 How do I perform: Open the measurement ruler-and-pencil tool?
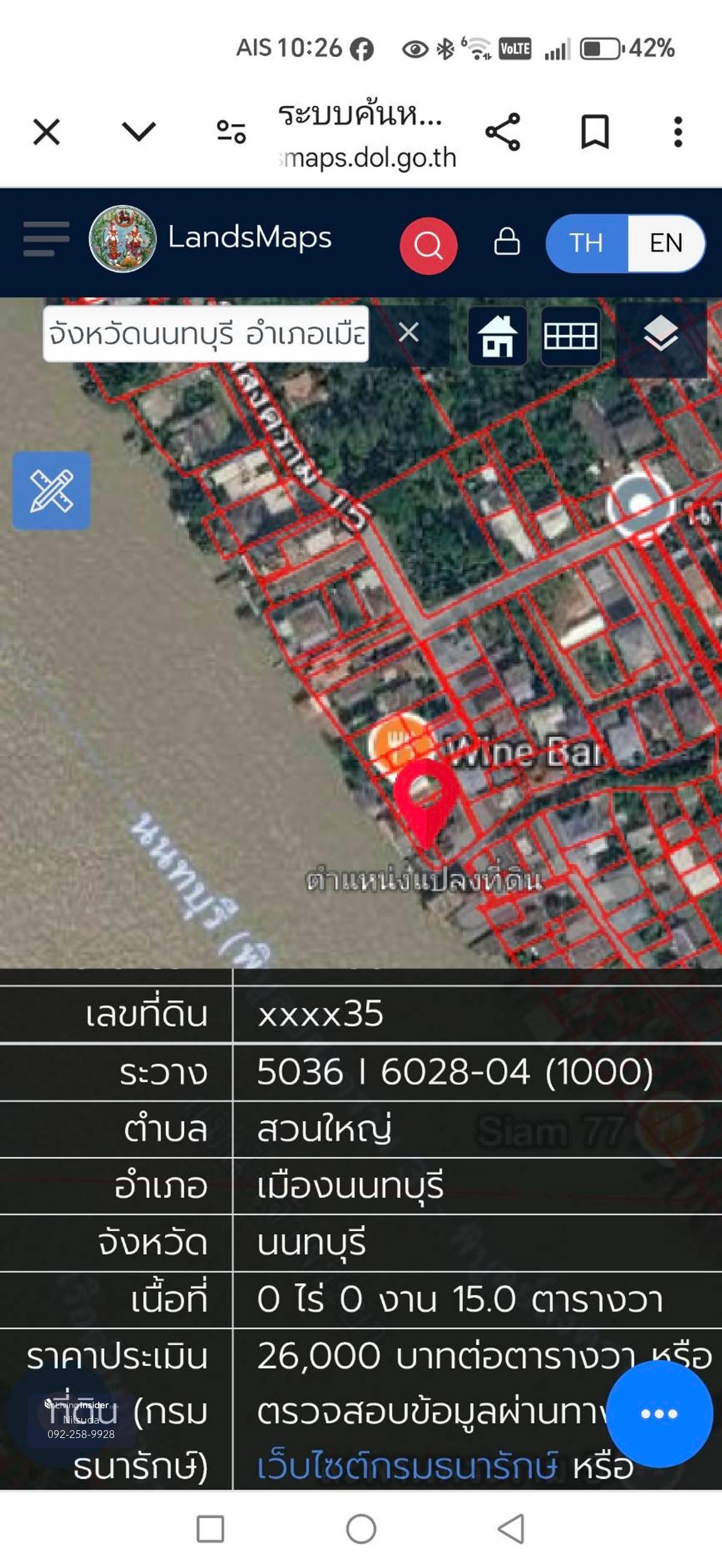52,491
